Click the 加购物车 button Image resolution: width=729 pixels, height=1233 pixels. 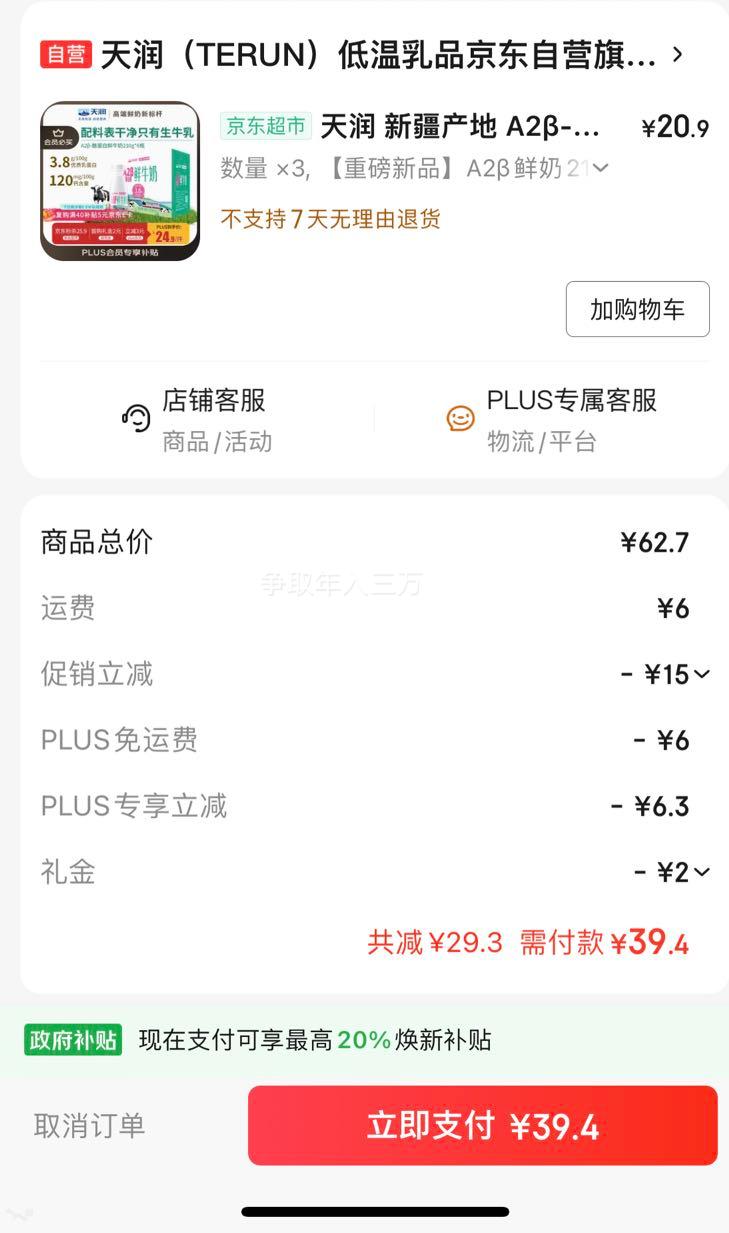[x=637, y=309]
